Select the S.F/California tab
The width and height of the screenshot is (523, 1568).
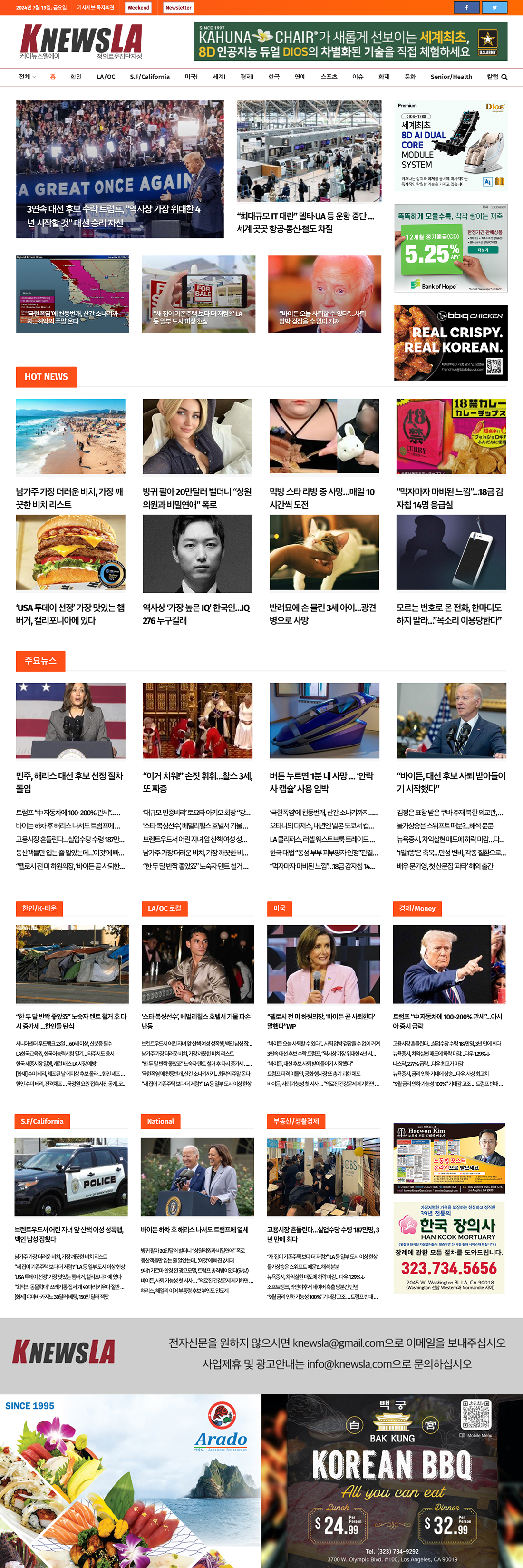point(150,77)
